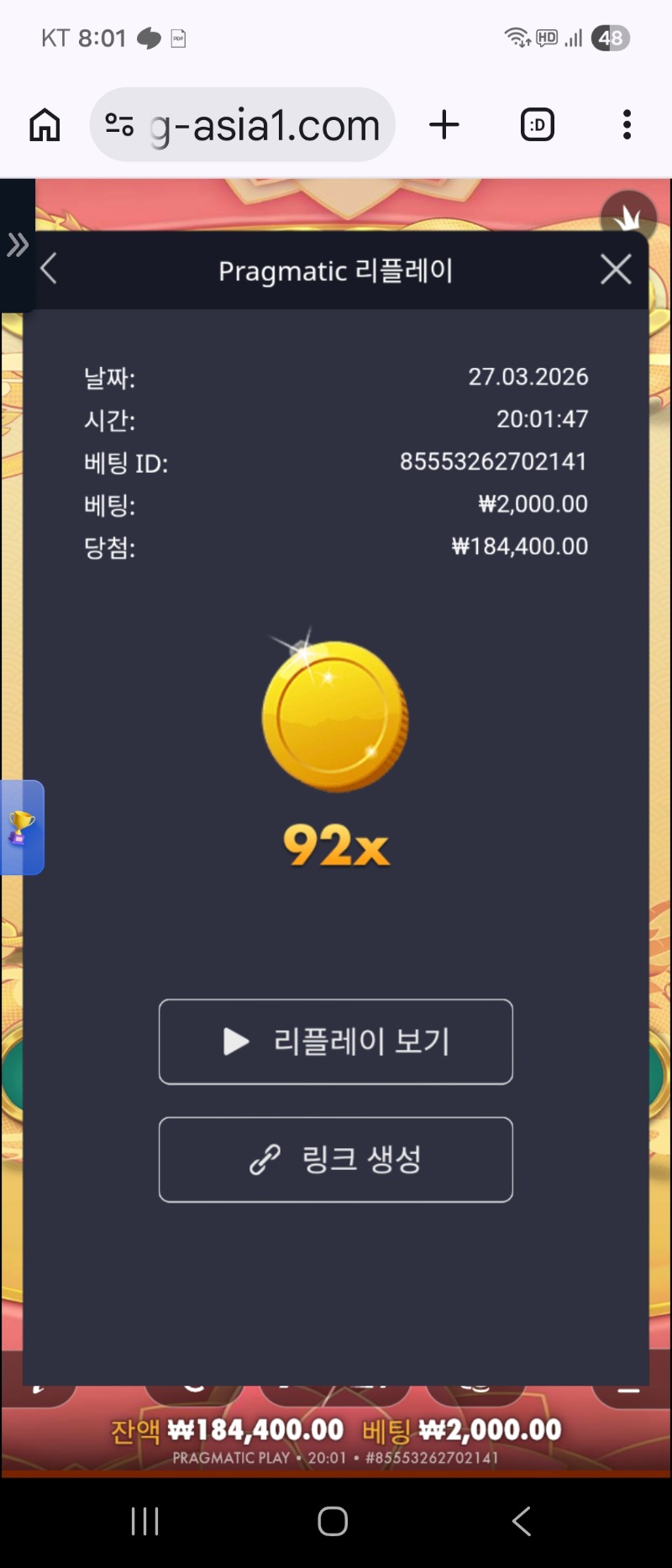Open the trophy side widget
The width and height of the screenshot is (672, 1568).
coord(22,827)
